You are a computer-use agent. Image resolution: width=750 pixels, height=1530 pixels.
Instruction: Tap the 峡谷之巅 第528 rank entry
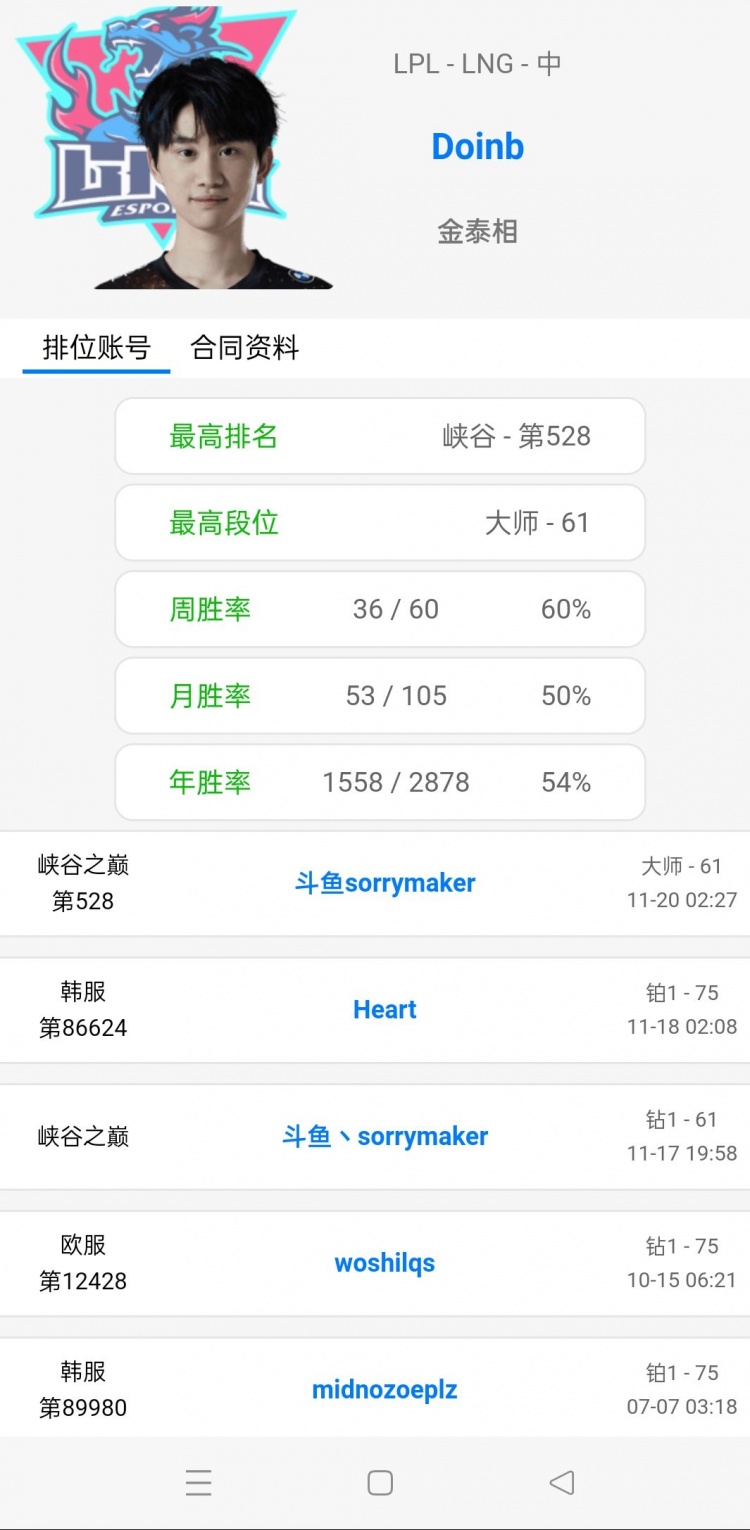[82, 883]
